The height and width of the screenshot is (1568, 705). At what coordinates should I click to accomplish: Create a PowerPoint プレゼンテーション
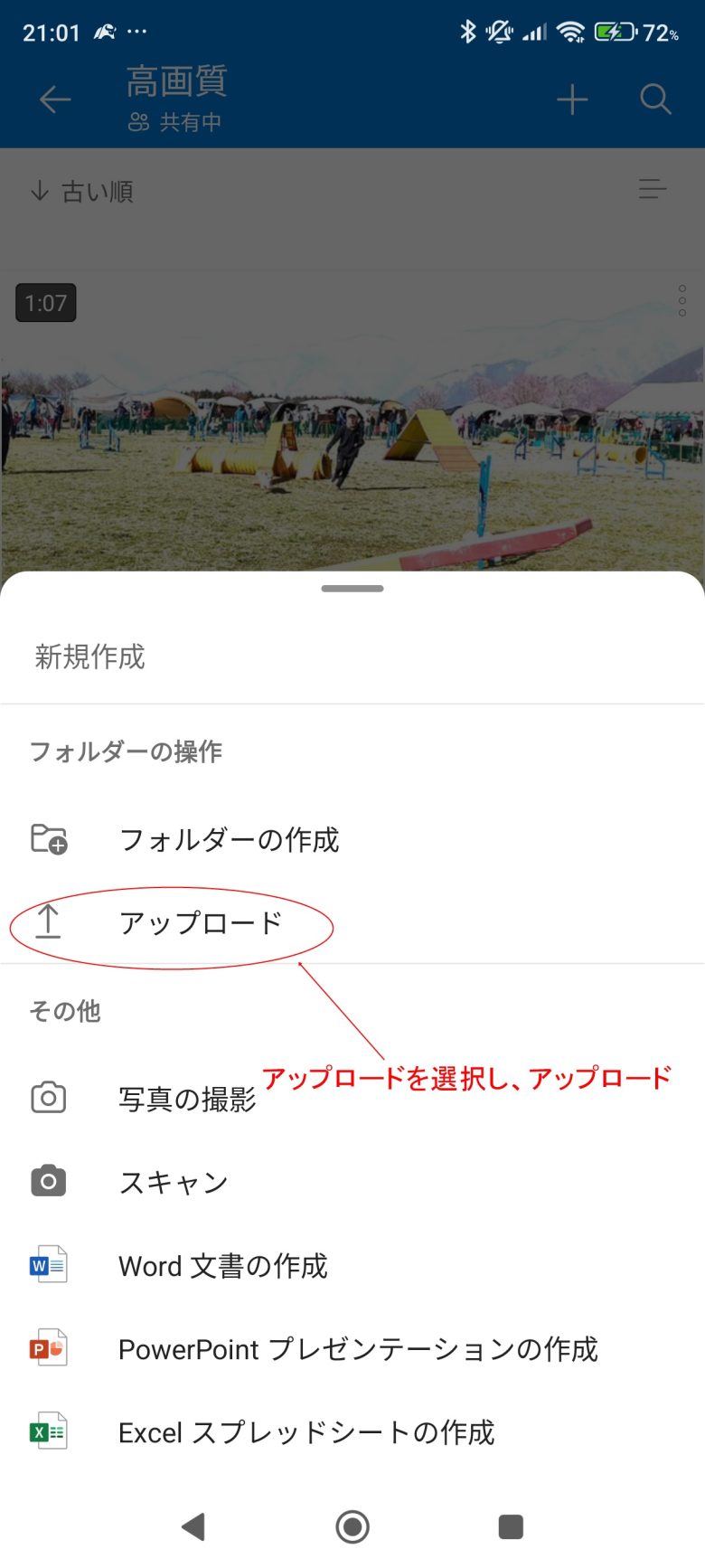(352, 1348)
